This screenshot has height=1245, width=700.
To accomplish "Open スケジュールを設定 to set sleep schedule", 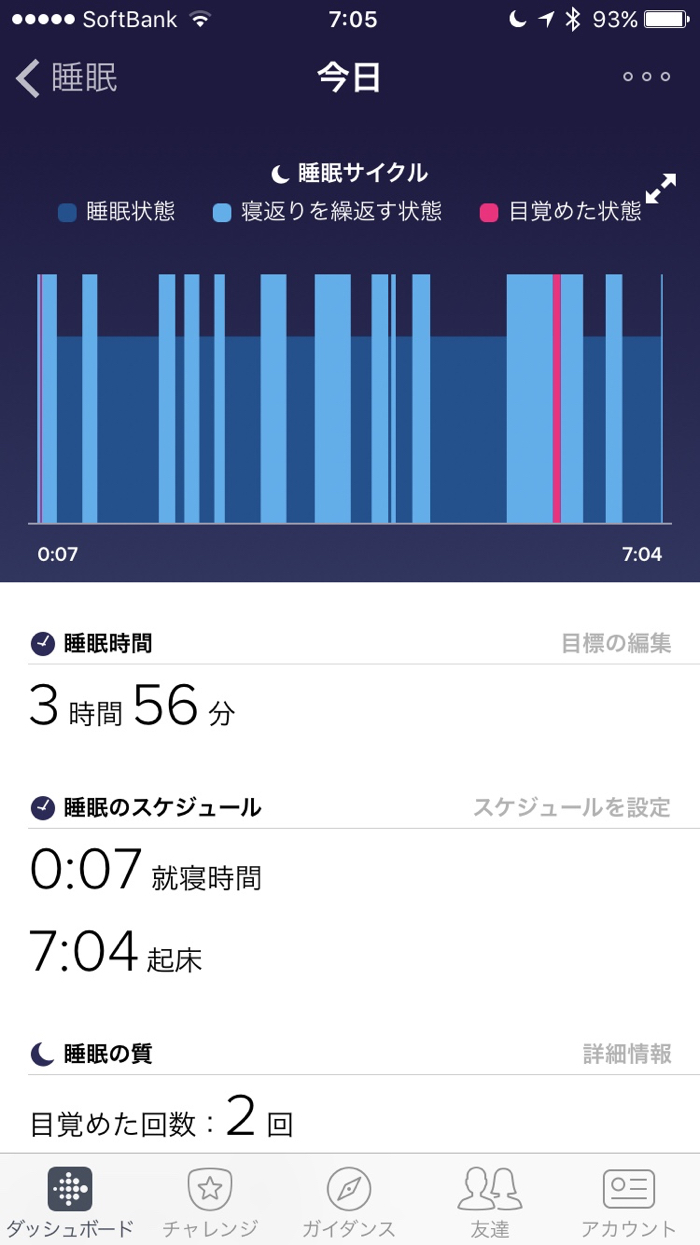I will pyautogui.click(x=572, y=808).
